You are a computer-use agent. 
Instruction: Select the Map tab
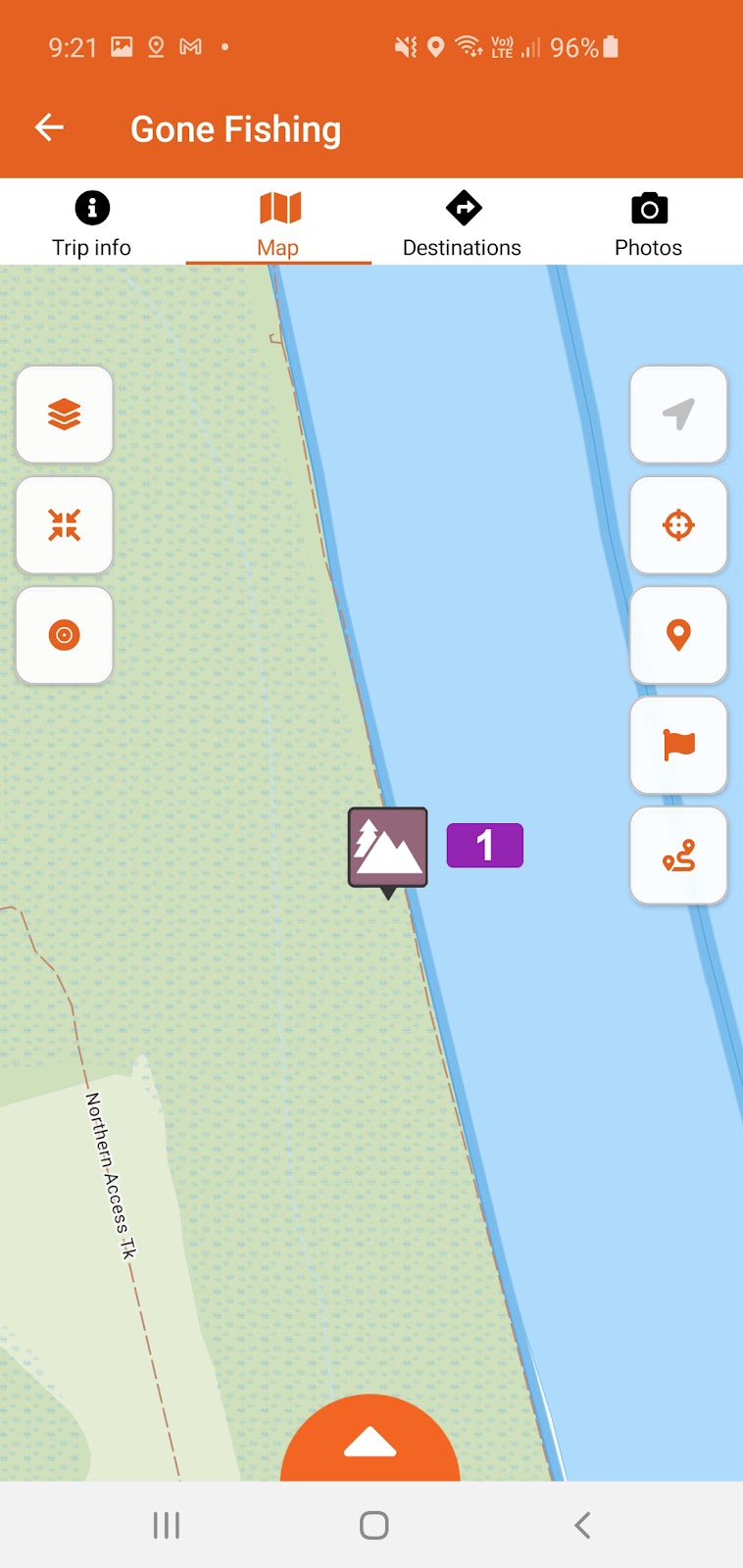coord(278,224)
